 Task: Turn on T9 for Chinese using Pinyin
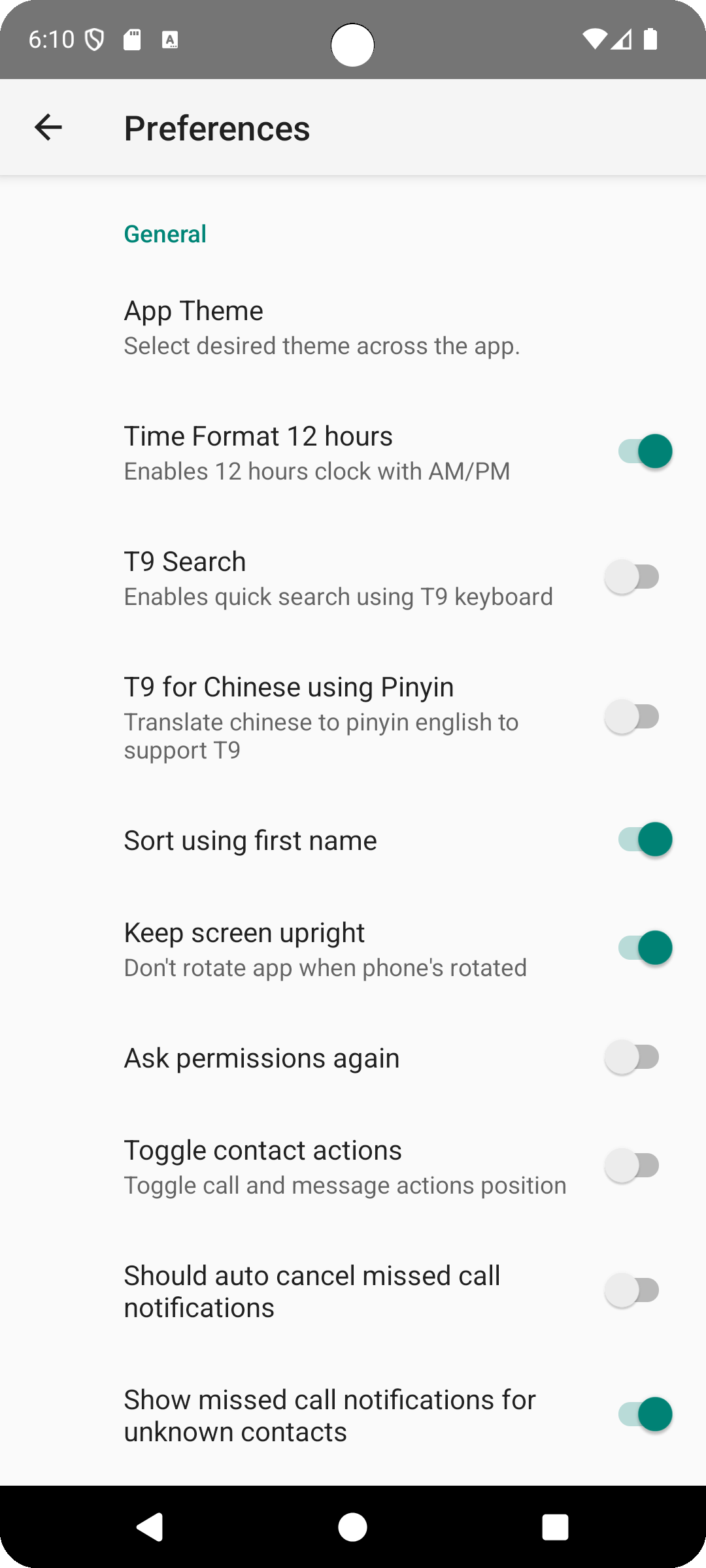click(x=633, y=717)
